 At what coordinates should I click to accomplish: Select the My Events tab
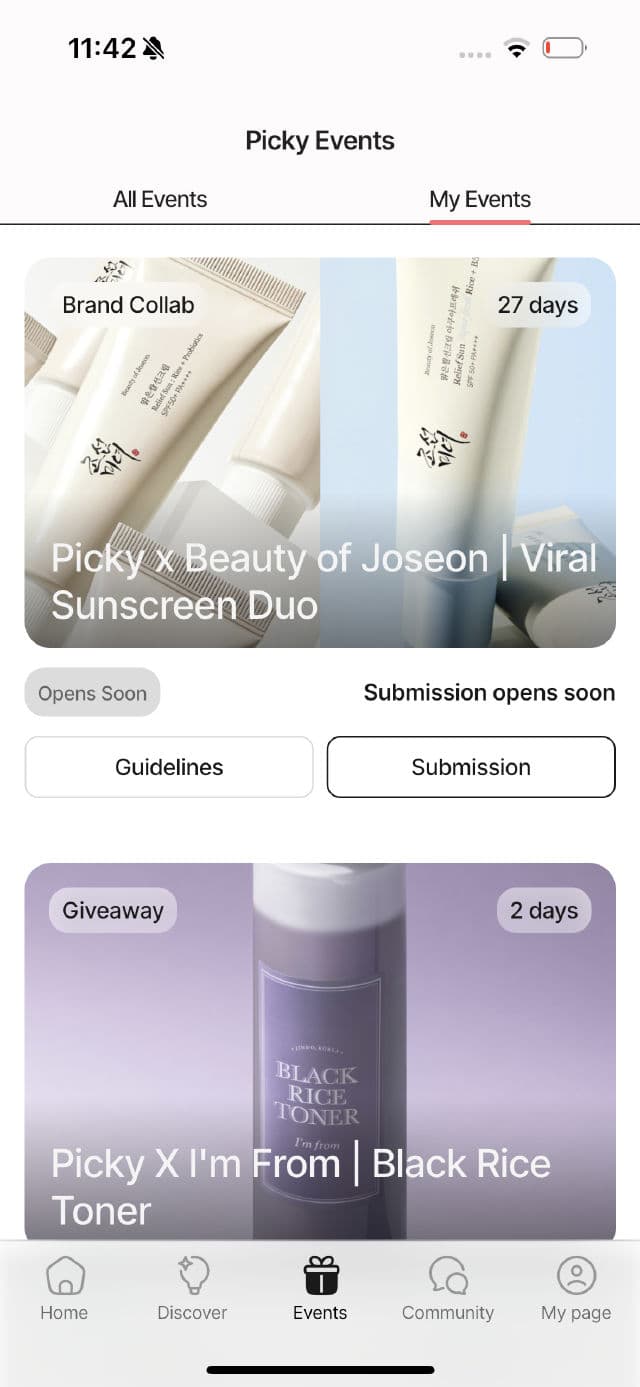480,199
